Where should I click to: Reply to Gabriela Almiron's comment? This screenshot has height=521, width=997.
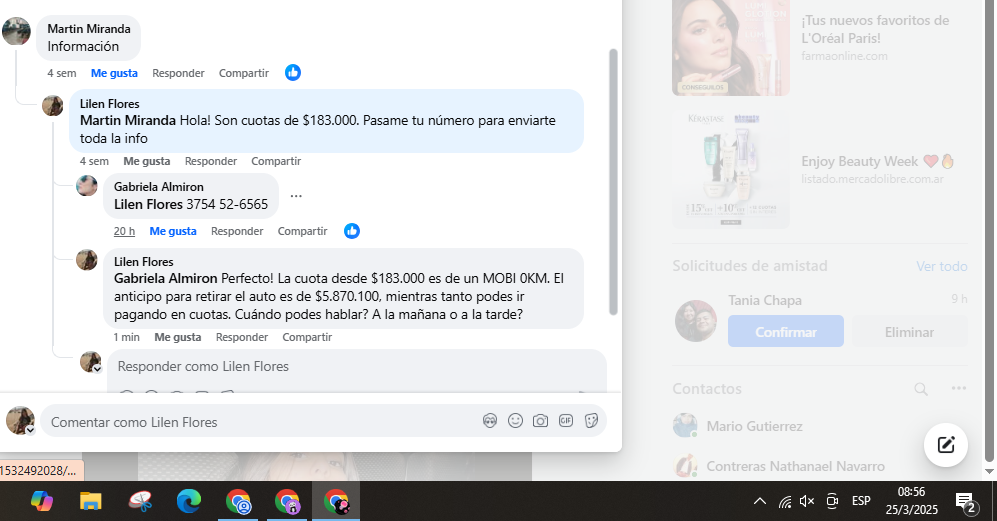click(x=237, y=231)
